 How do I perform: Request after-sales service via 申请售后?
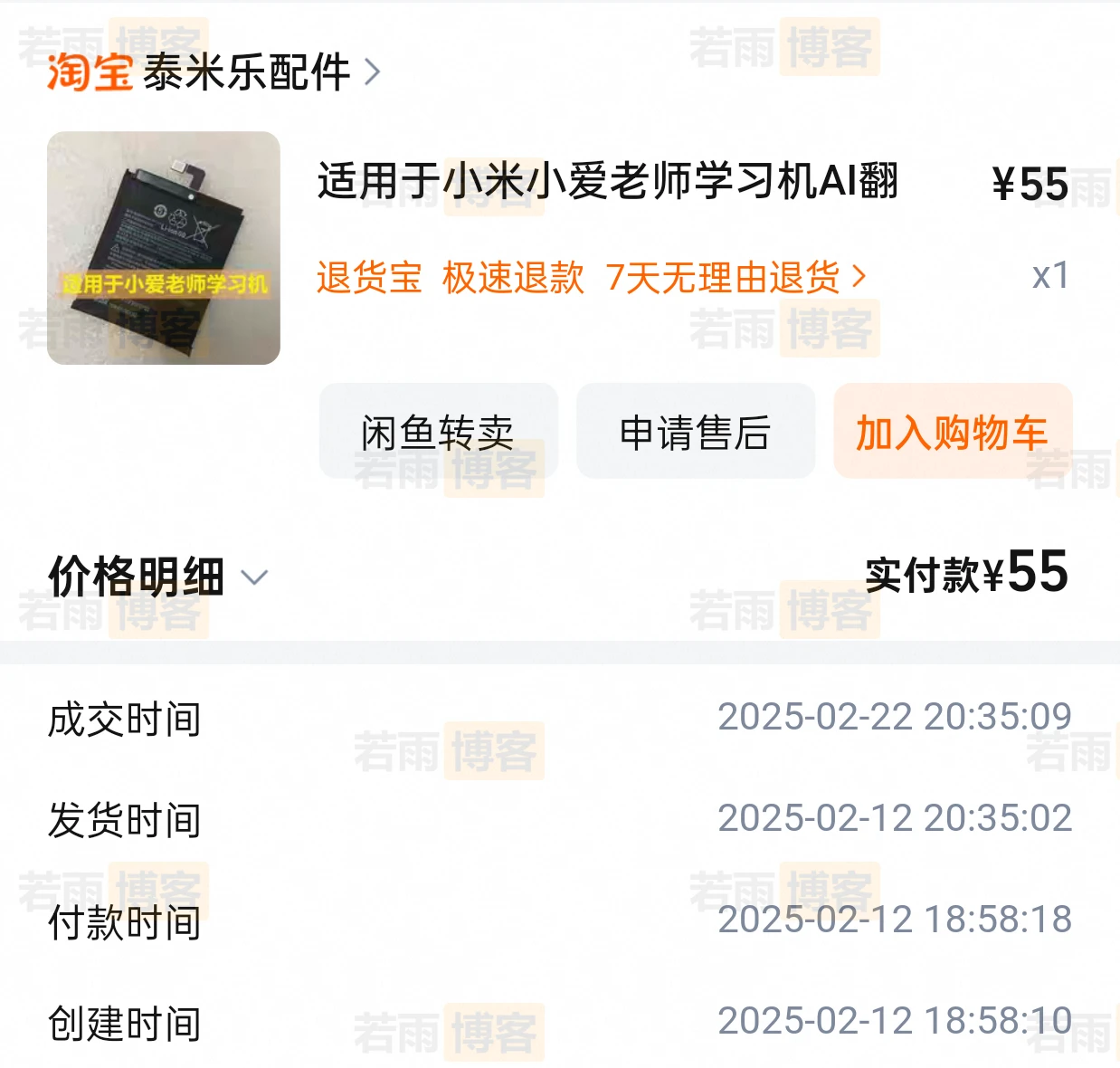pos(695,432)
